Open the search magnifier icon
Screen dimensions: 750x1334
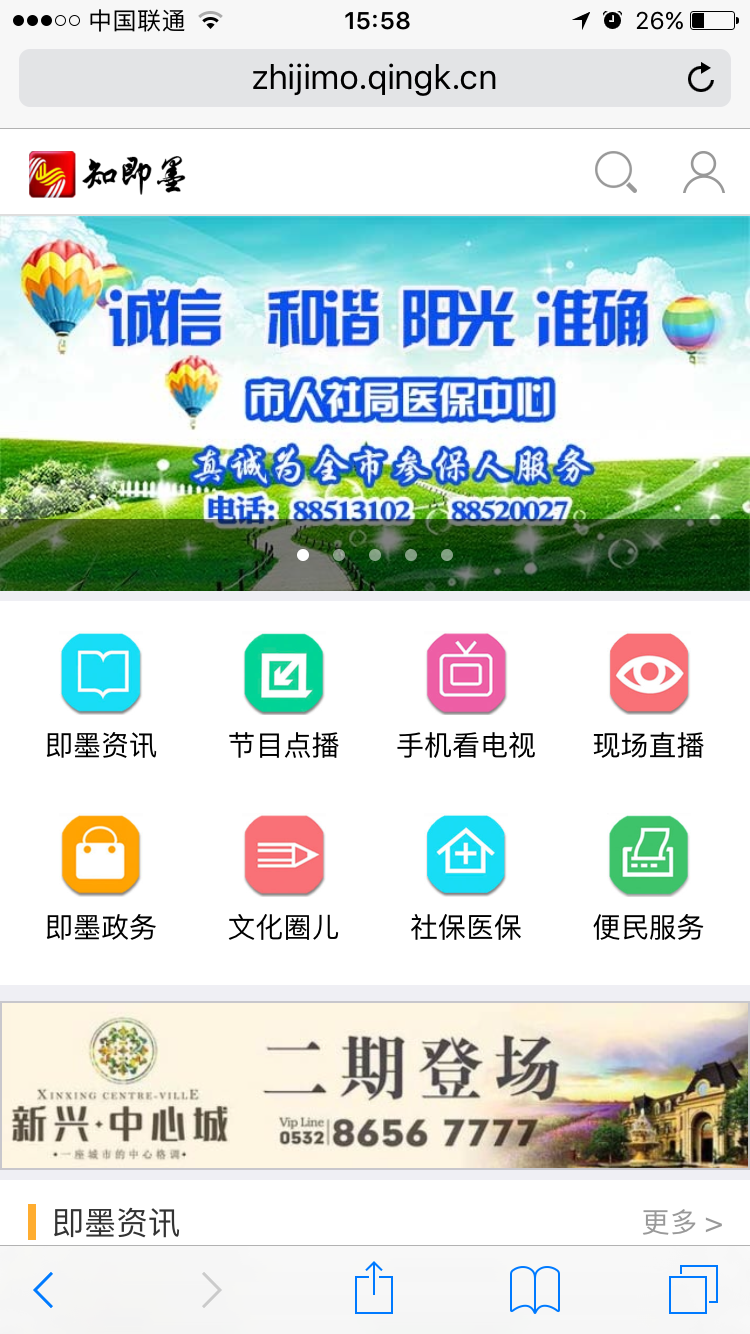coord(615,172)
